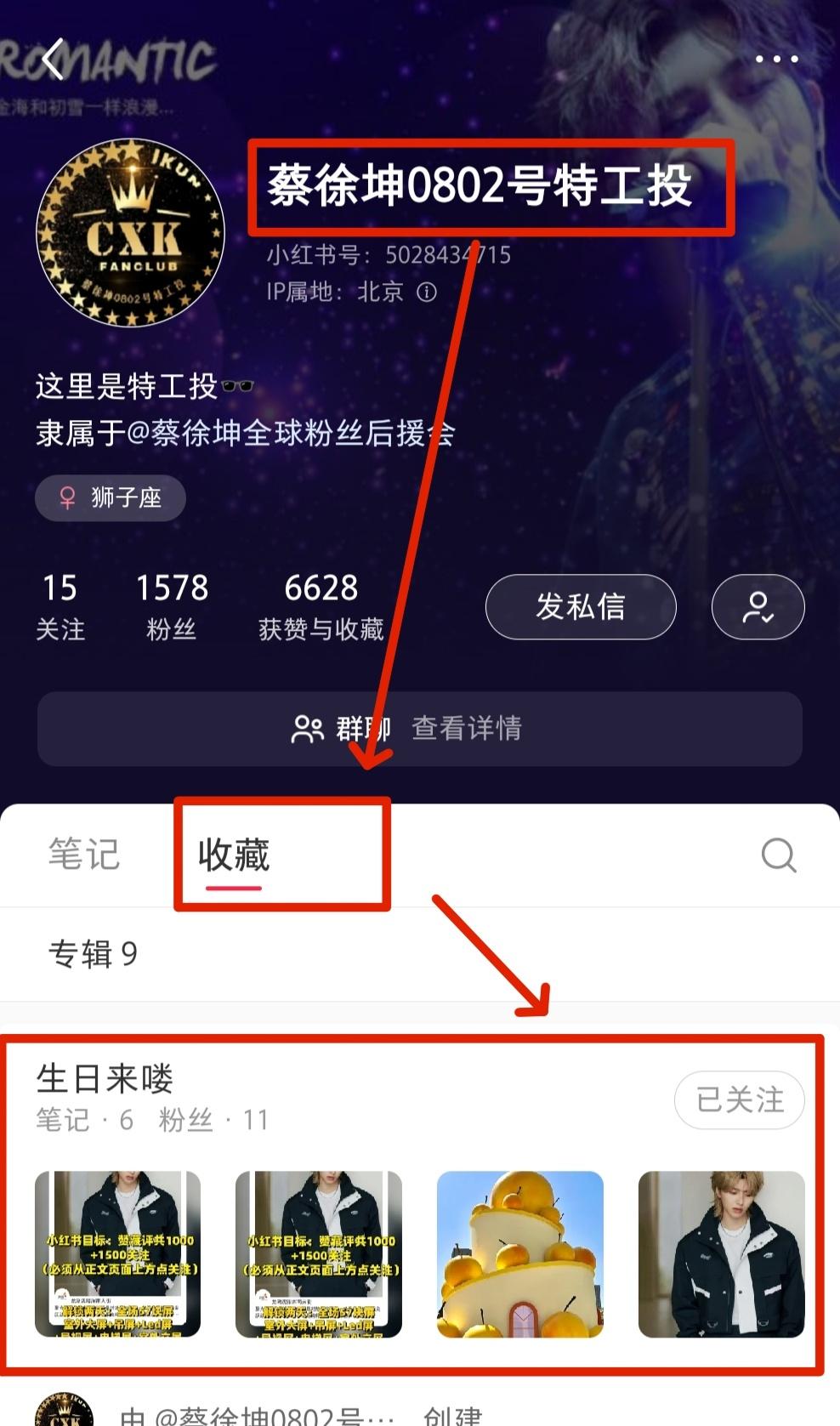Open the orange cake building note thumbnail

click(x=519, y=1253)
